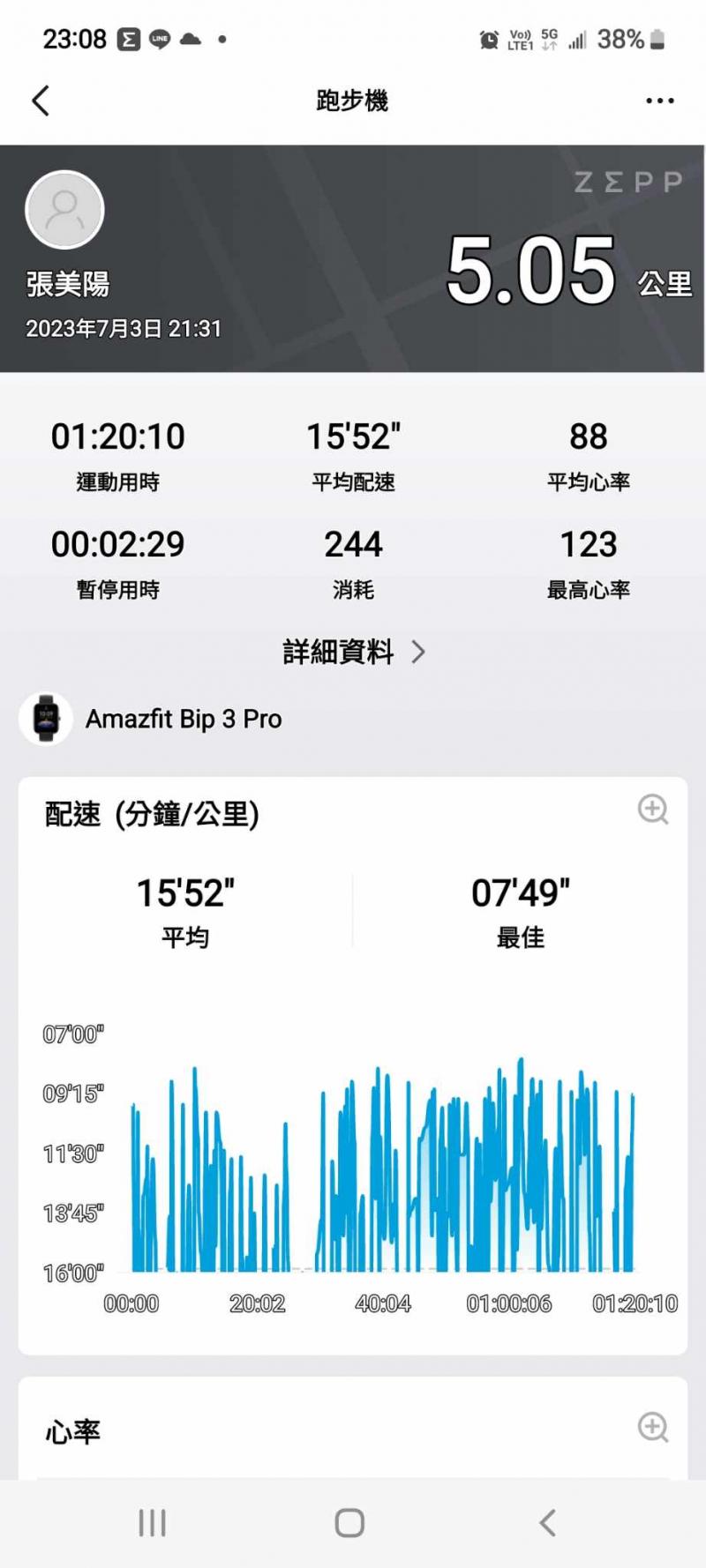Open 詳細資料 for full workout details
Viewport: 706px width, 1568px height.
(x=353, y=652)
